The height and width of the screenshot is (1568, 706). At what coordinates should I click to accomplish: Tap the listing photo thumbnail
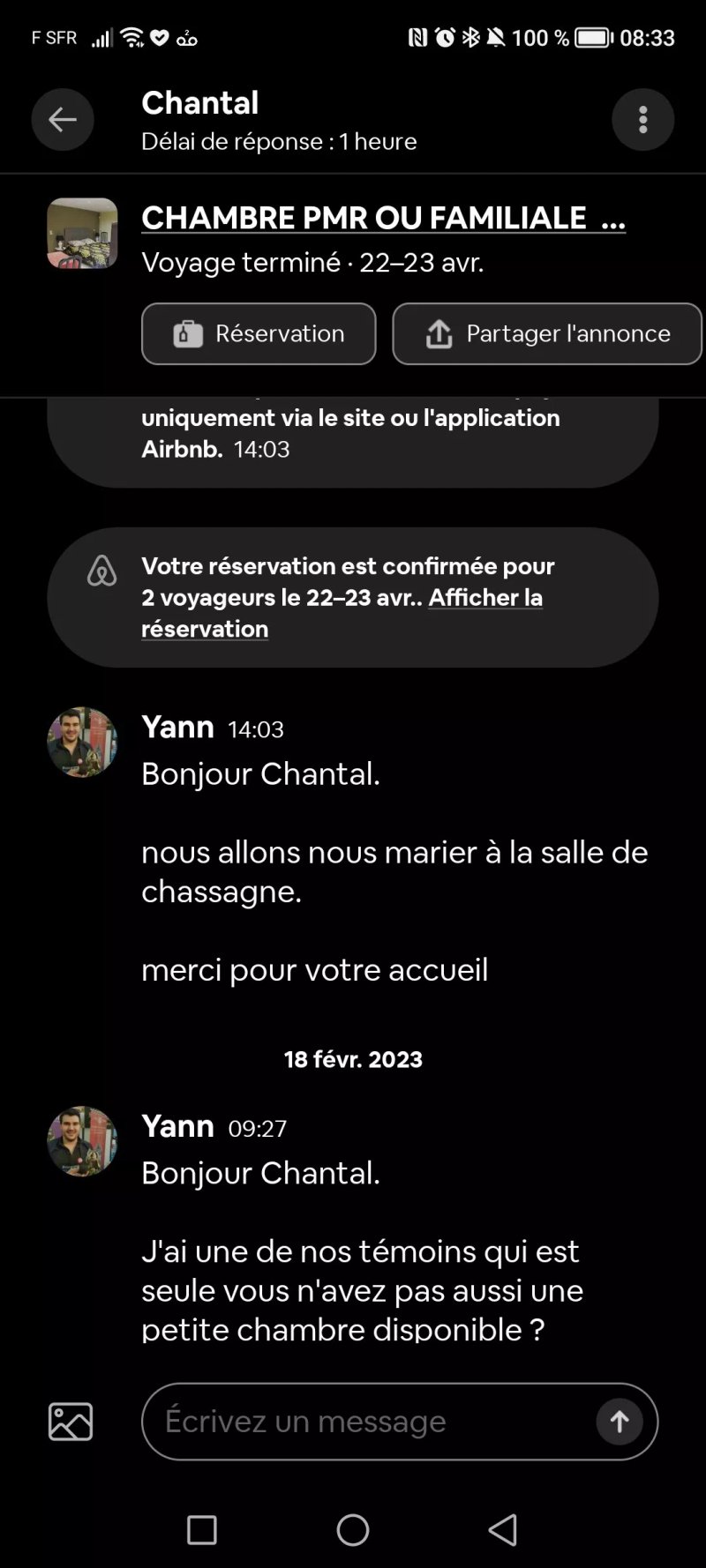[82, 234]
